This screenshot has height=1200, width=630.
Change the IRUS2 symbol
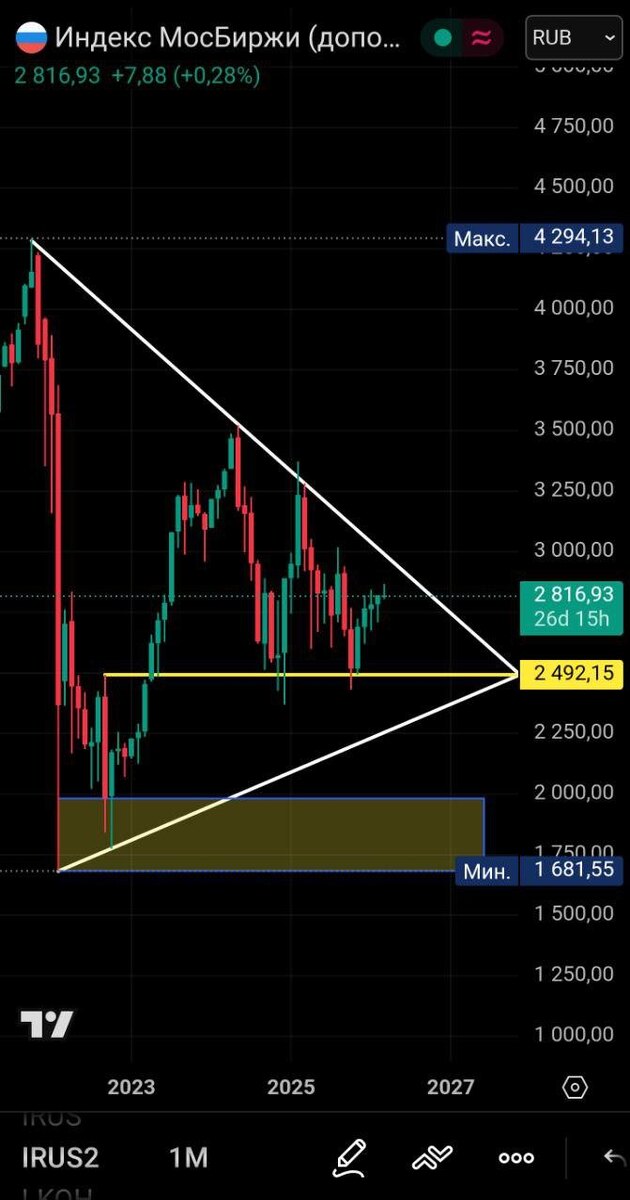[61, 1158]
